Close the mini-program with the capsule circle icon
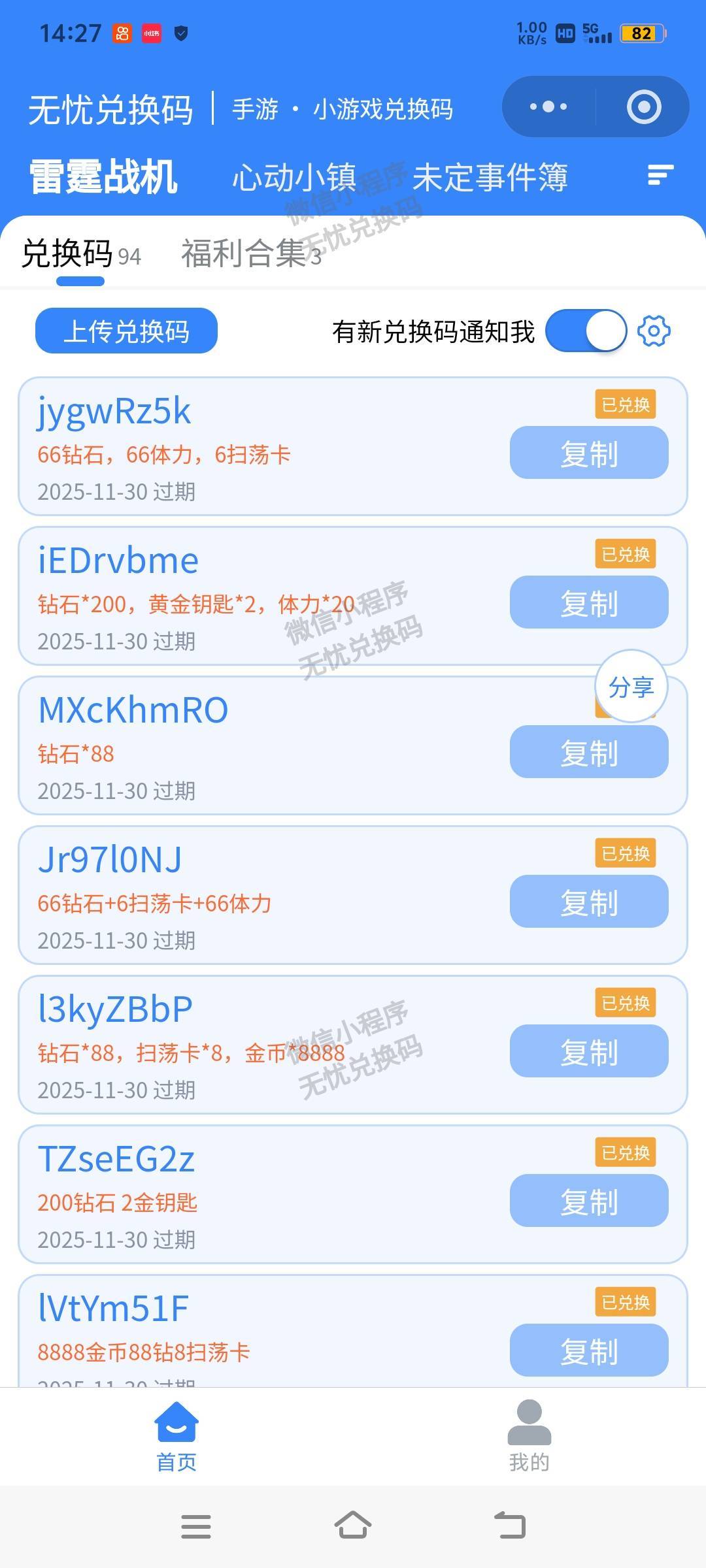Viewport: 706px width, 1568px height. (643, 106)
